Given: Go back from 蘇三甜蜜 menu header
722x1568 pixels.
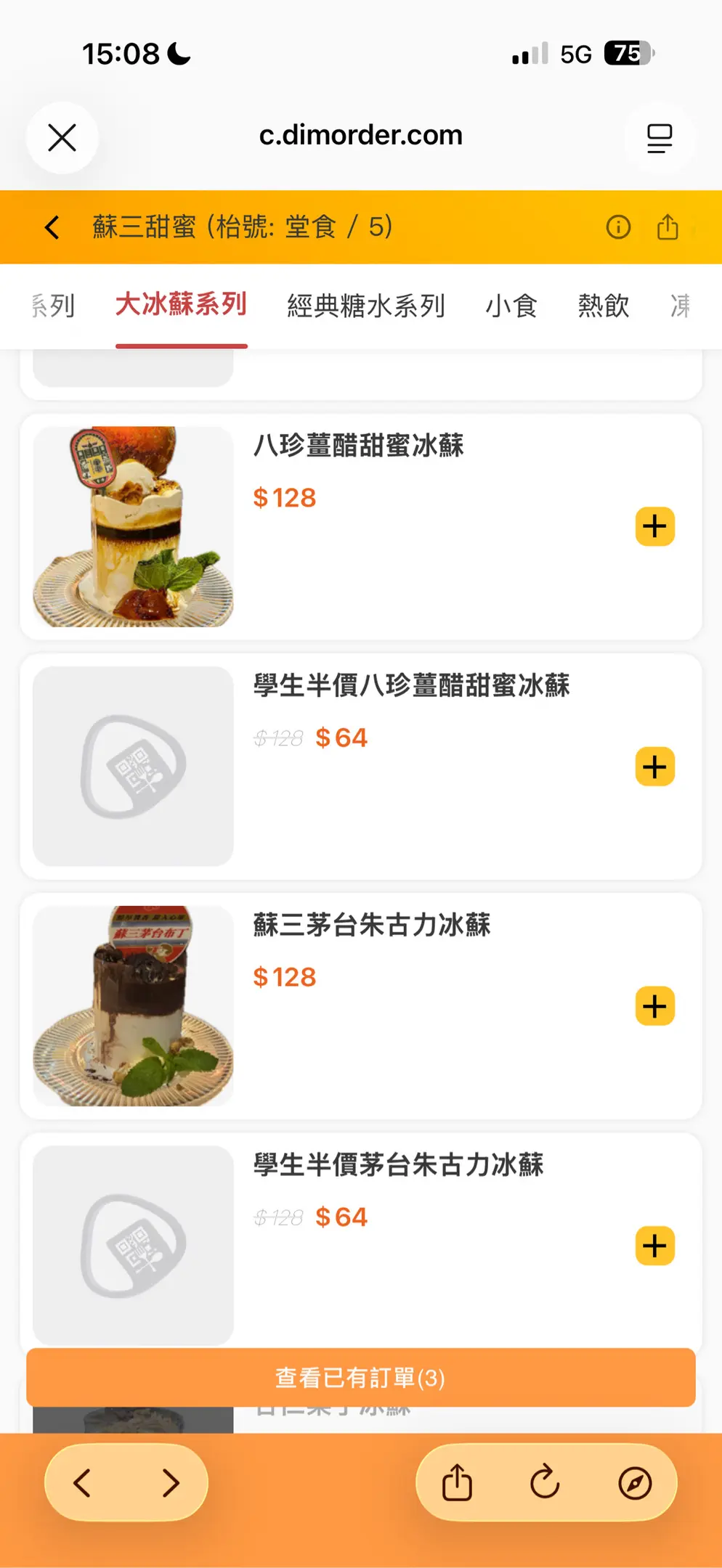Looking at the screenshot, I should (x=52, y=227).
